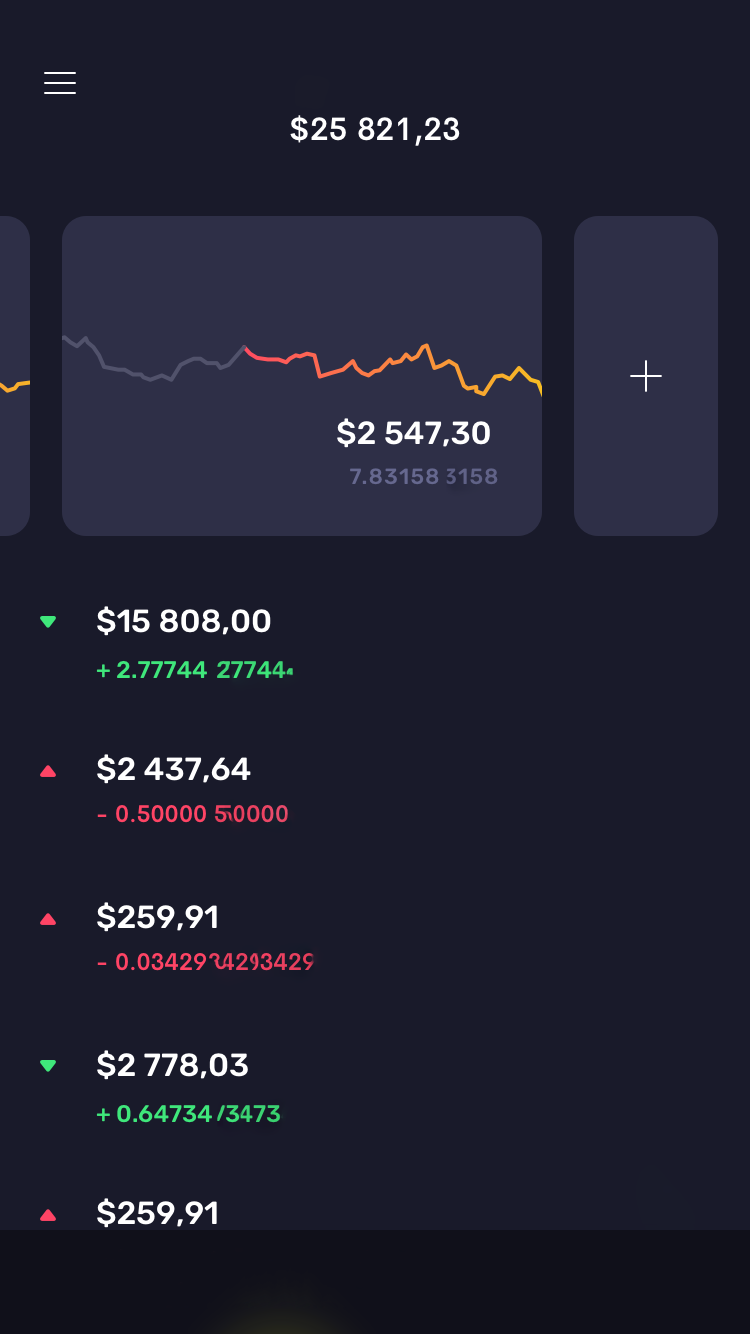The height and width of the screenshot is (1334, 750).
Task: Open the $2 547,30 chart card
Action: pos(302,376)
